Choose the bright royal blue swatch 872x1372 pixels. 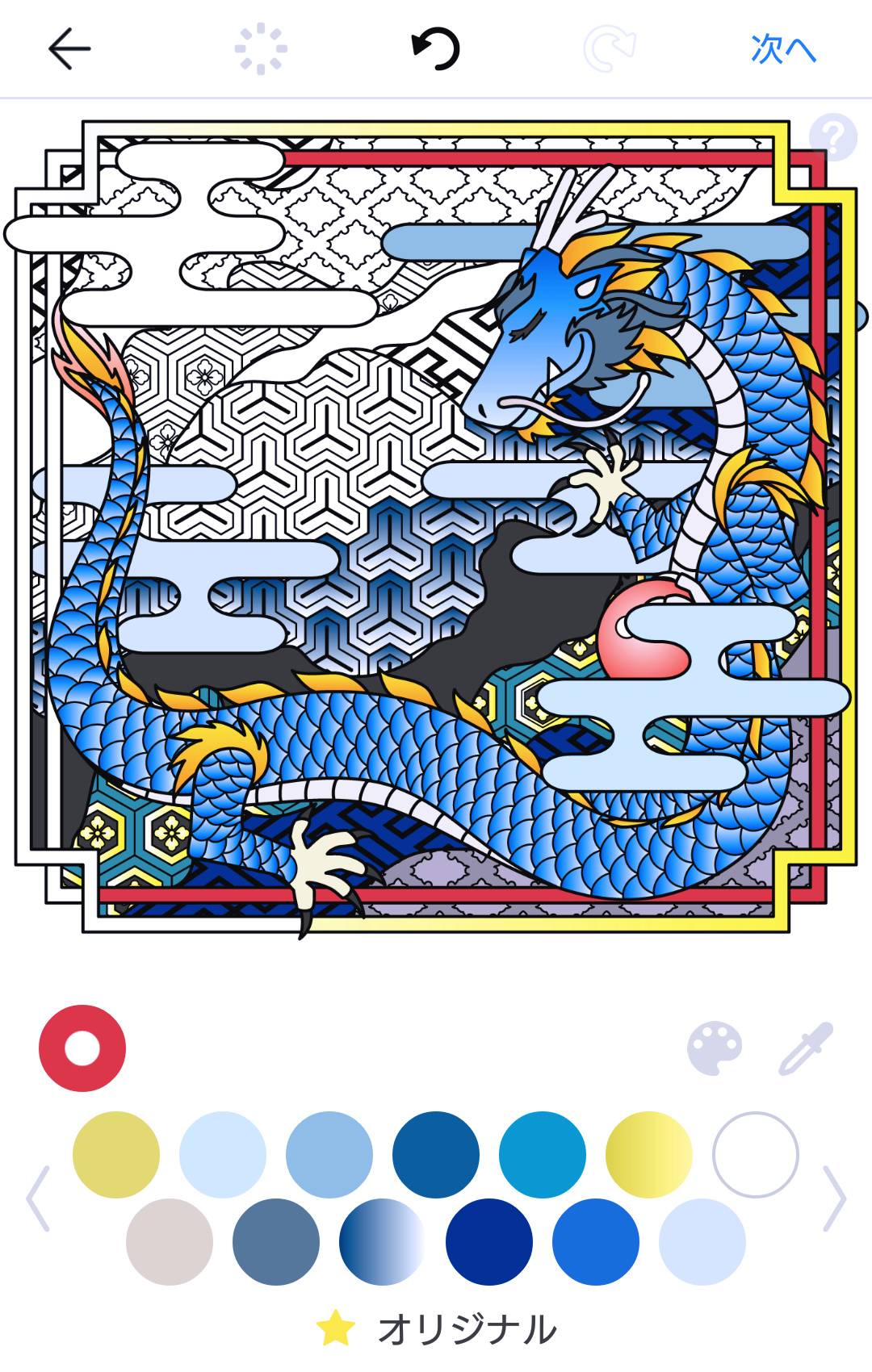tap(596, 1242)
